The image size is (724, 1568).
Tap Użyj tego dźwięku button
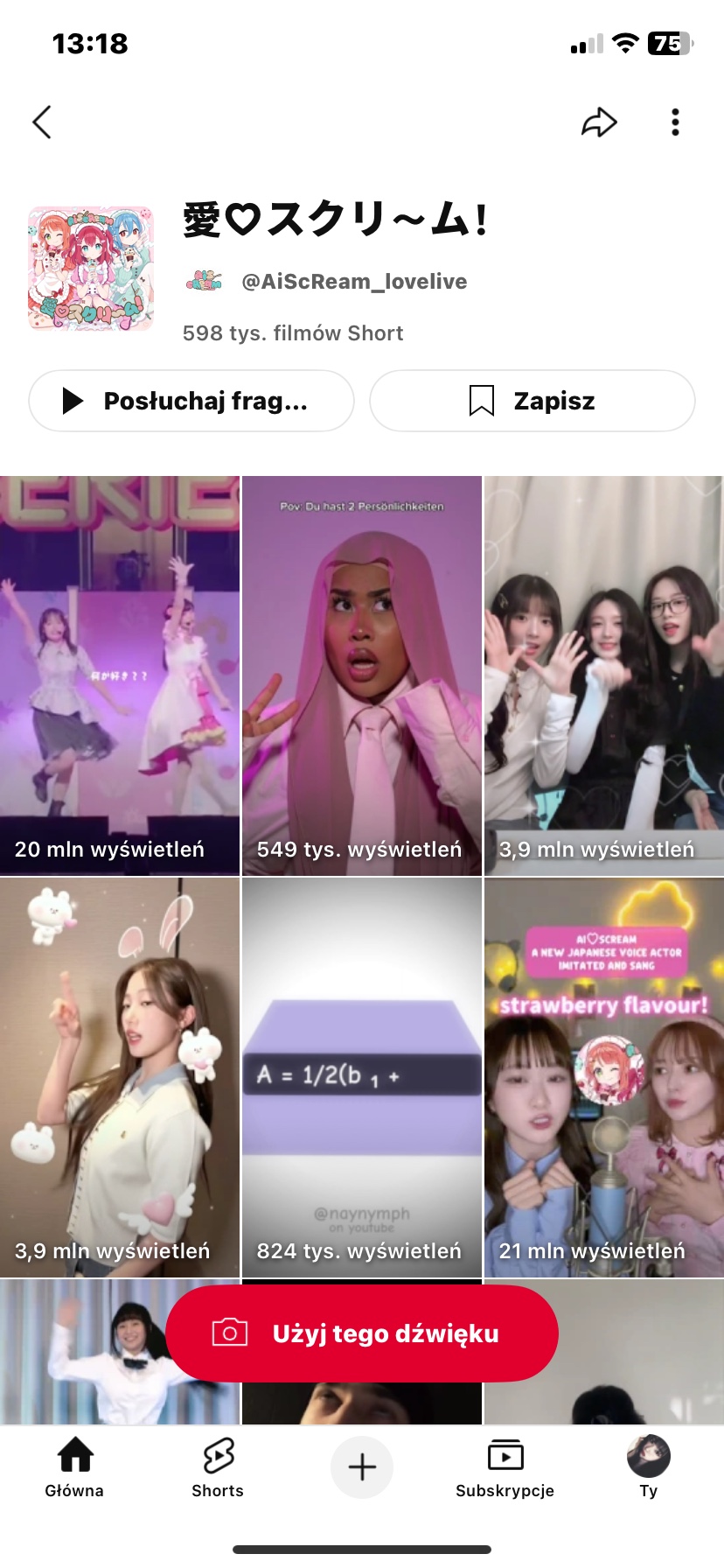click(x=362, y=1333)
